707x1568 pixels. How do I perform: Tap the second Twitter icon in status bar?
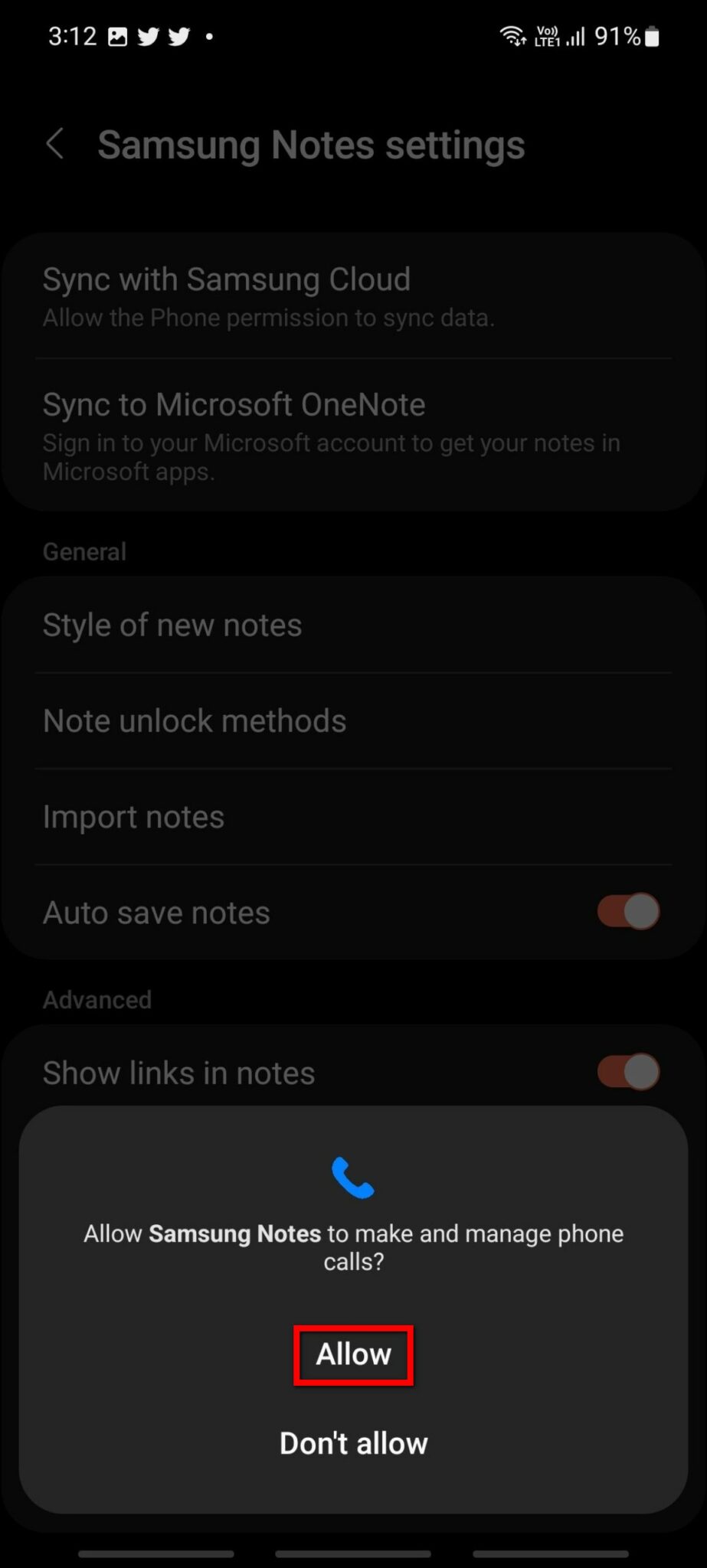178,36
